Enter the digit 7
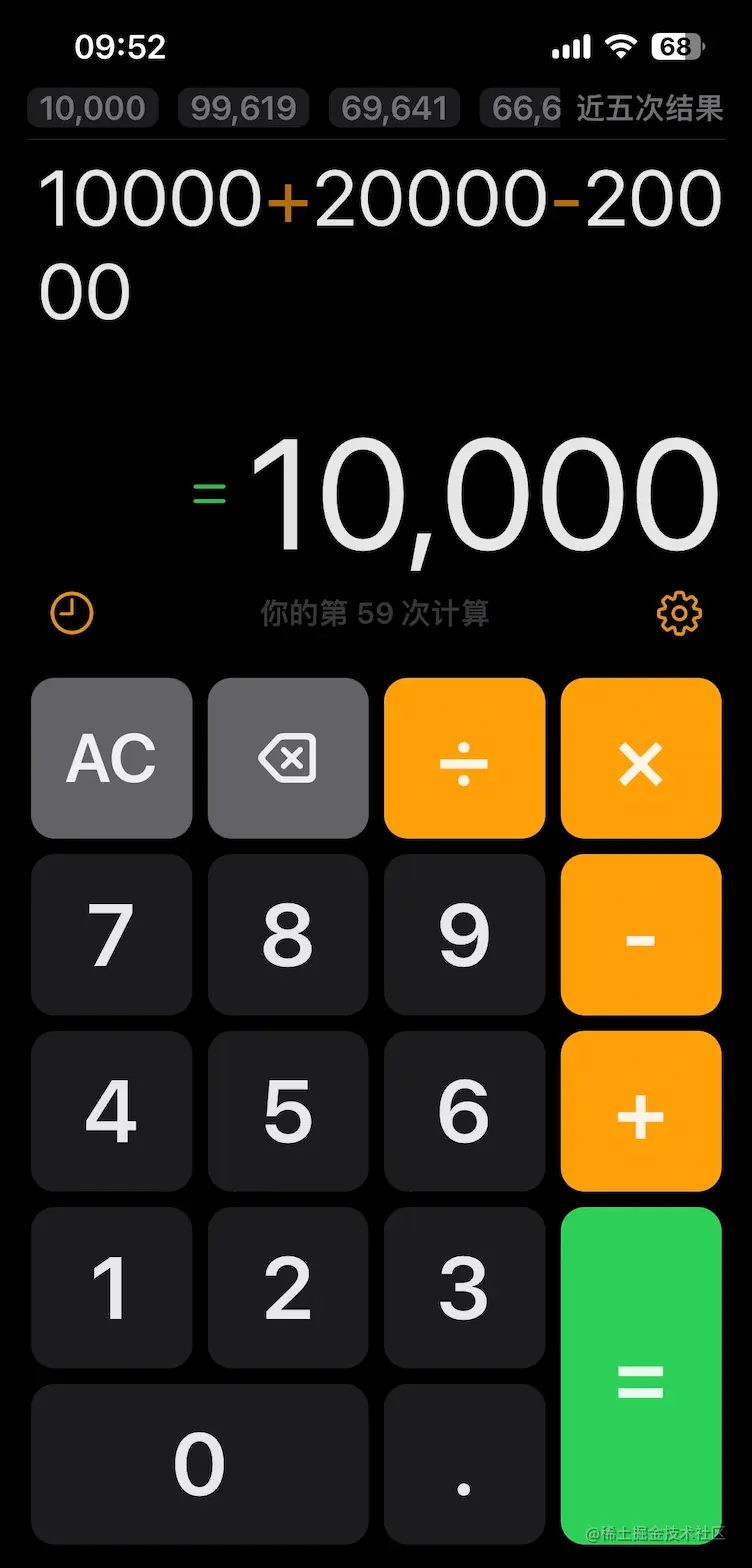The height and width of the screenshot is (1568, 752). point(111,935)
